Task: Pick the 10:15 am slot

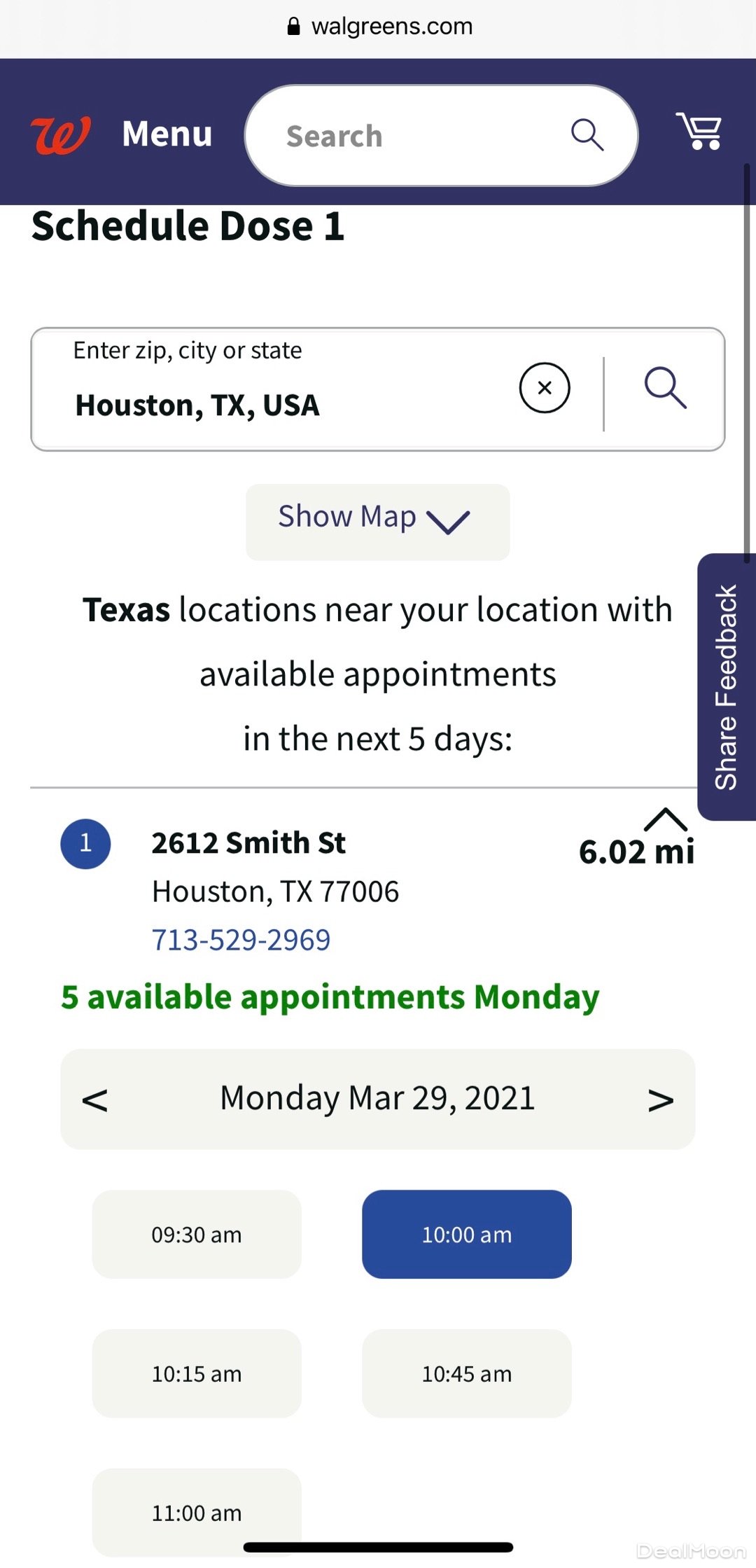Action: [197, 1373]
